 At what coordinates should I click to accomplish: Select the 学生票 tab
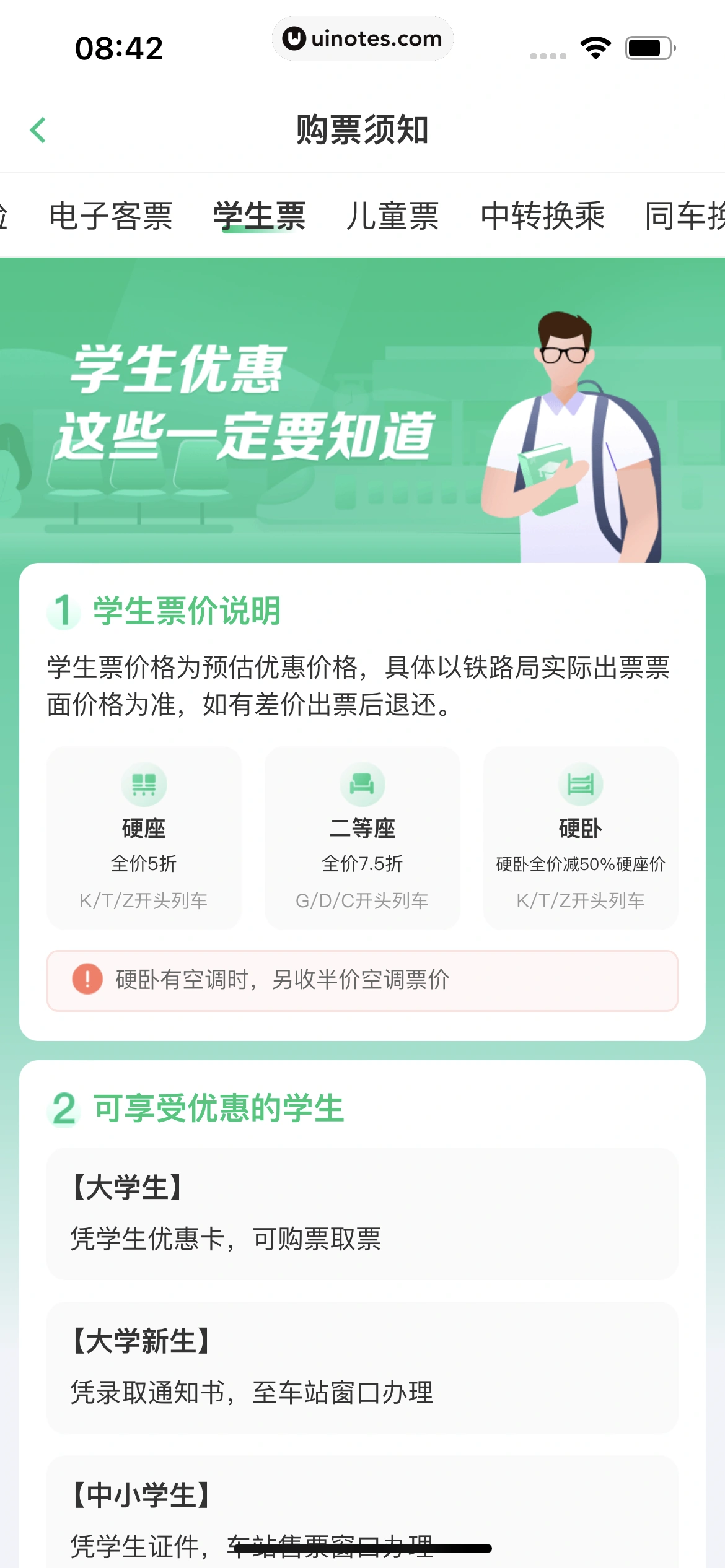[259, 216]
